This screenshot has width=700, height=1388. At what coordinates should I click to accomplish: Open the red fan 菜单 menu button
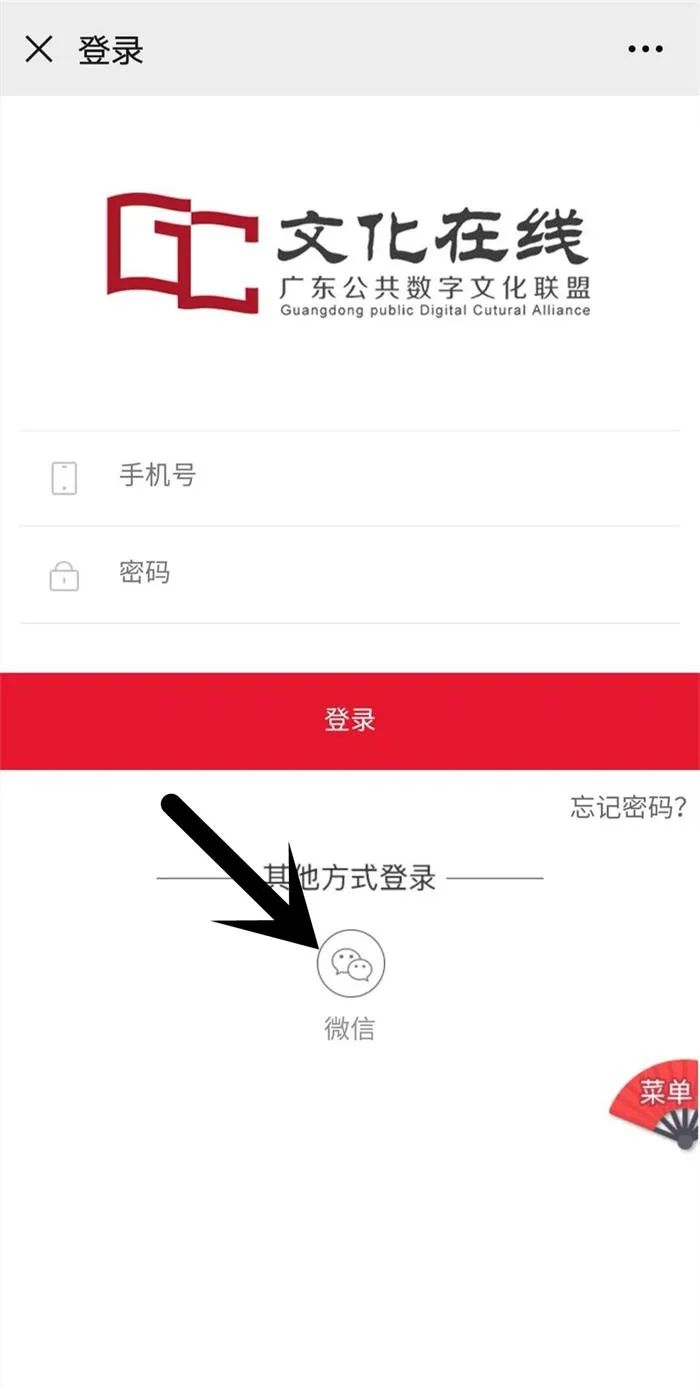[663, 1099]
